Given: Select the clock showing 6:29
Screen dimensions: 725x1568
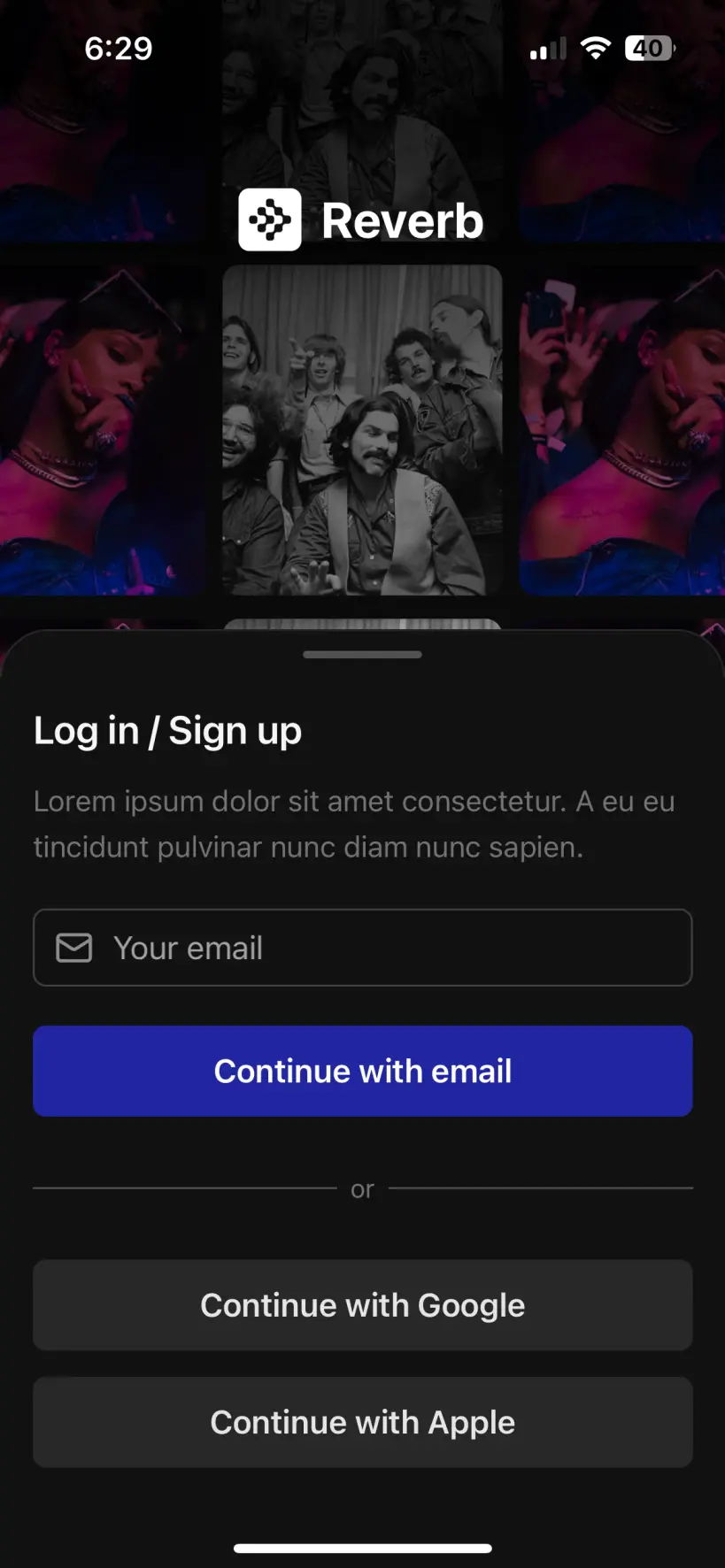Looking at the screenshot, I should [x=119, y=48].
